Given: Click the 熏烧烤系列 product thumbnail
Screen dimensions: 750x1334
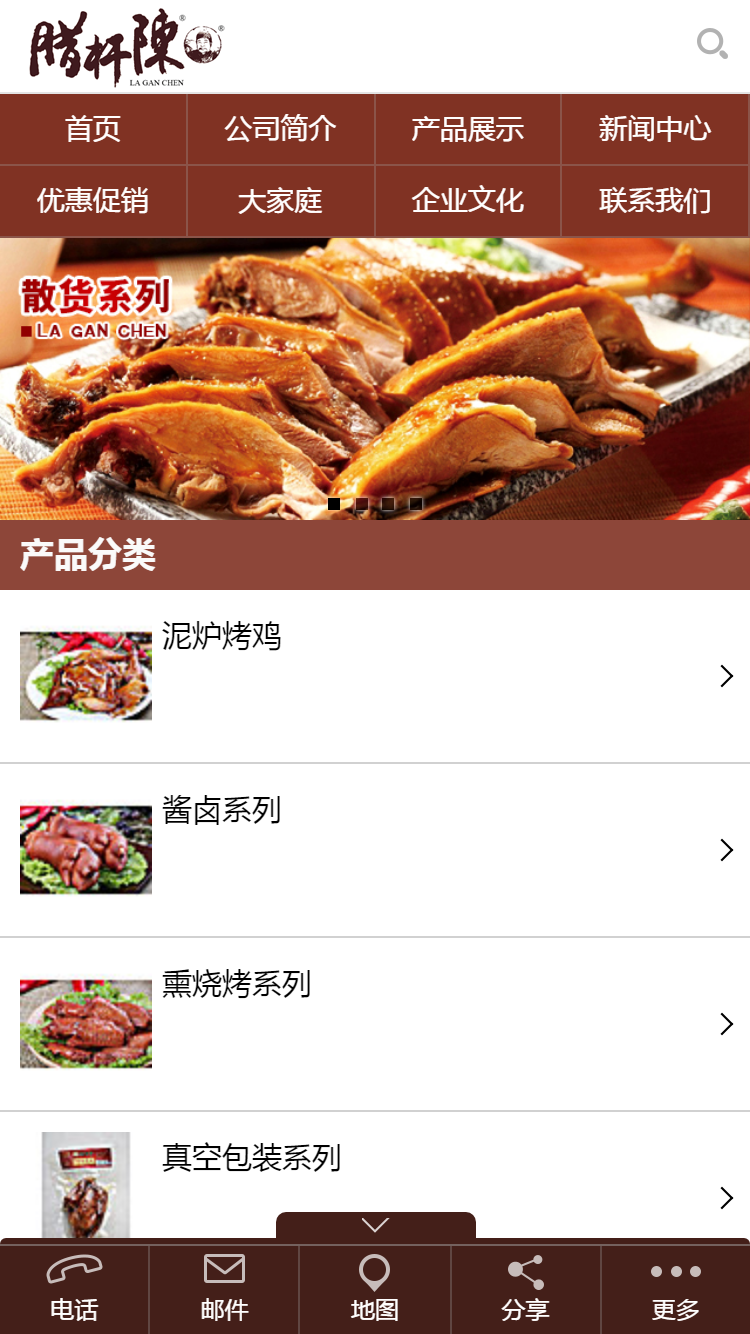Looking at the screenshot, I should [85, 1023].
